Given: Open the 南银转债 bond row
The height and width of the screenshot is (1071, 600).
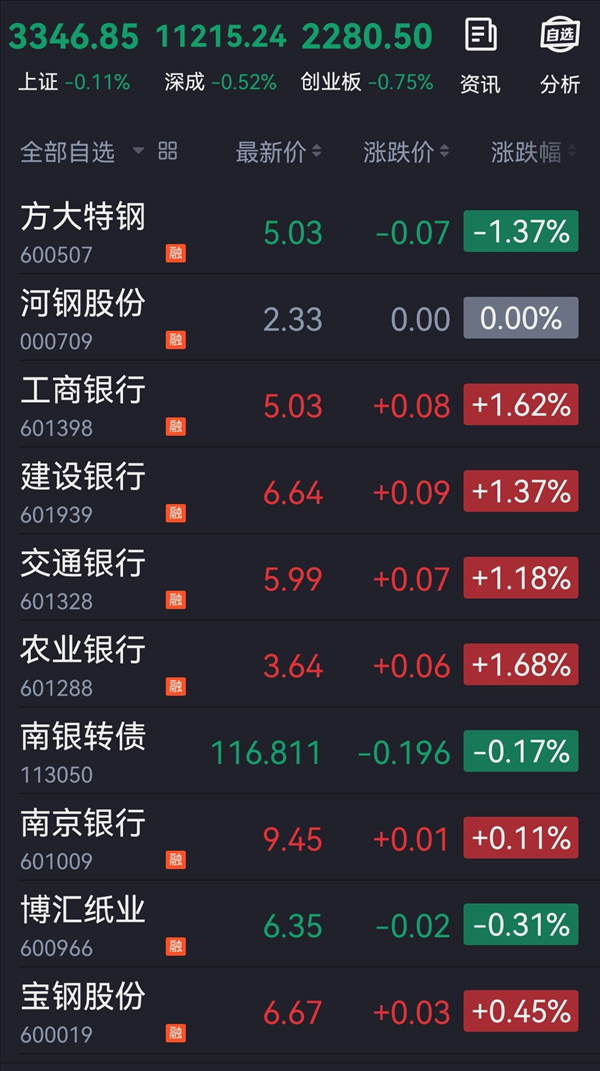Looking at the screenshot, I should point(300,751).
